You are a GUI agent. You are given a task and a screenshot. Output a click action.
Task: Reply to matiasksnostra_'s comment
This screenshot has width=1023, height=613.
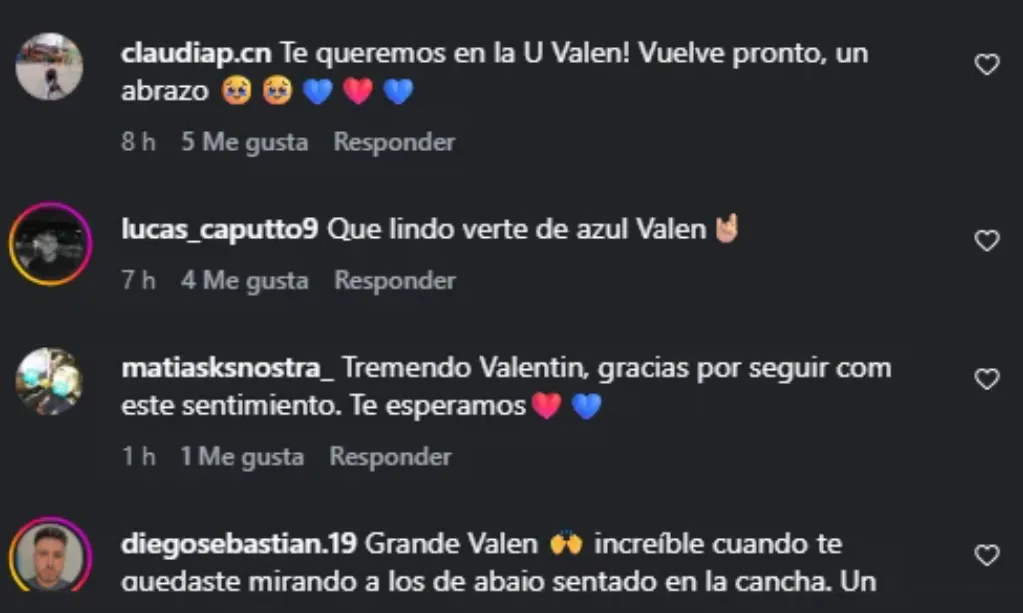click(x=390, y=457)
